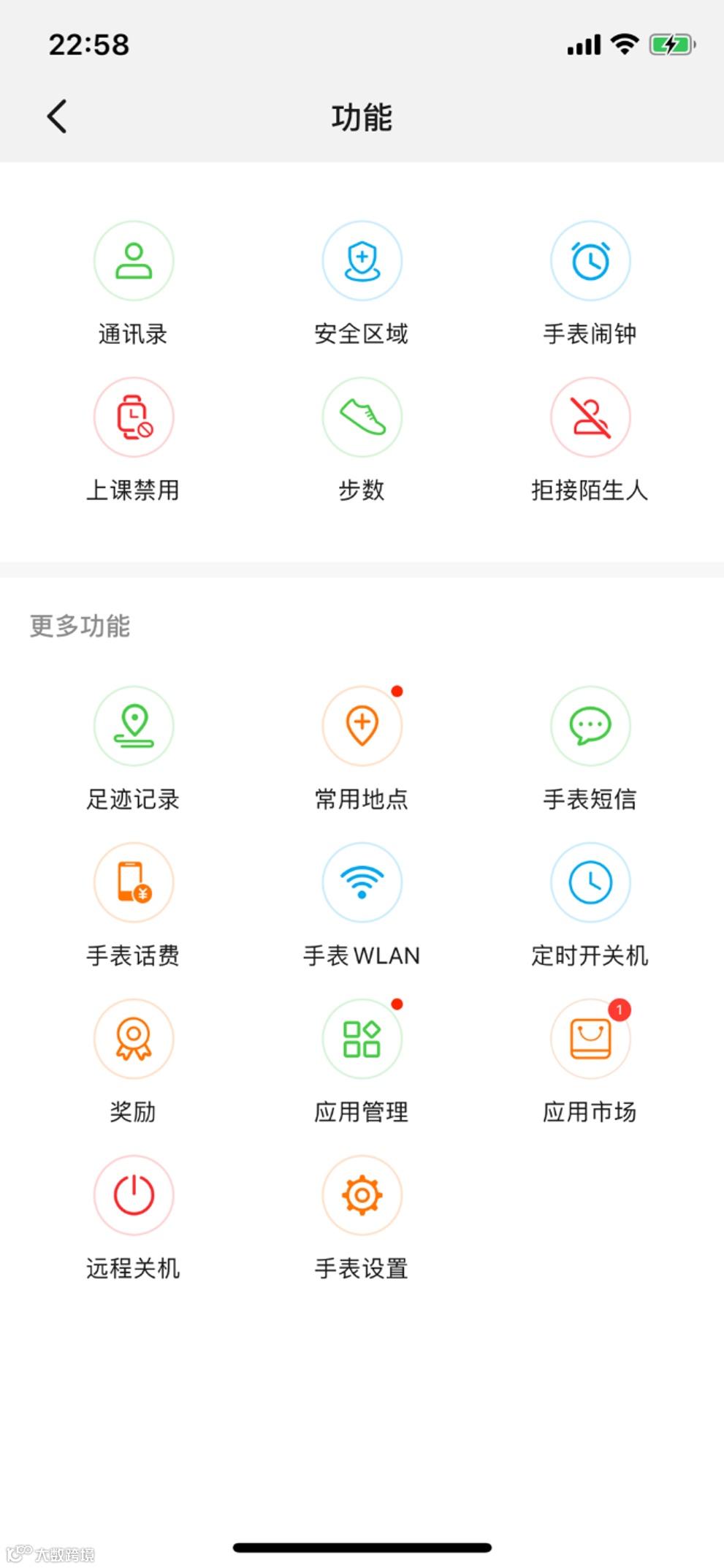Open 应用管理 app management
This screenshot has width=724, height=1568.
pyautogui.click(x=362, y=1039)
